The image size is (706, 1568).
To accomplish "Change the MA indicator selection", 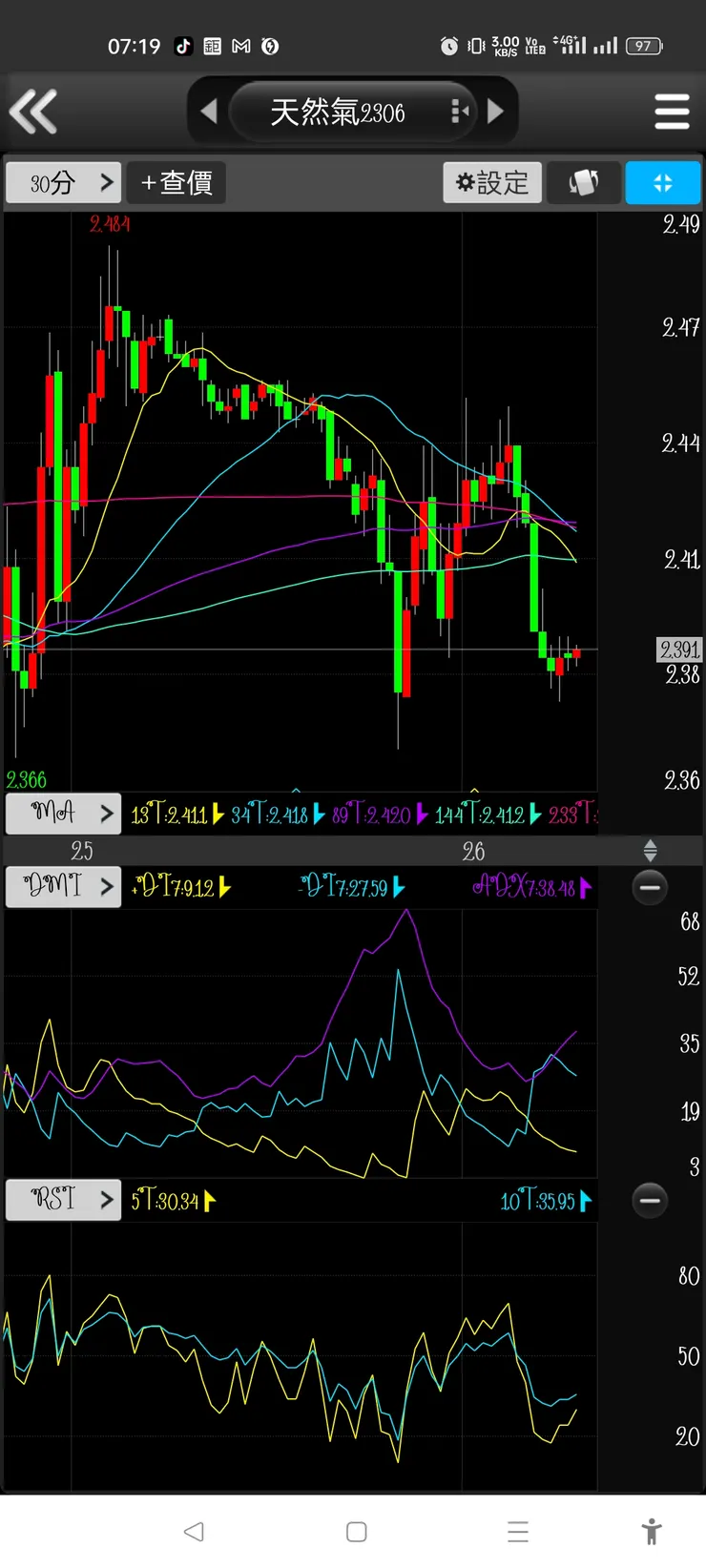I will tap(63, 814).
